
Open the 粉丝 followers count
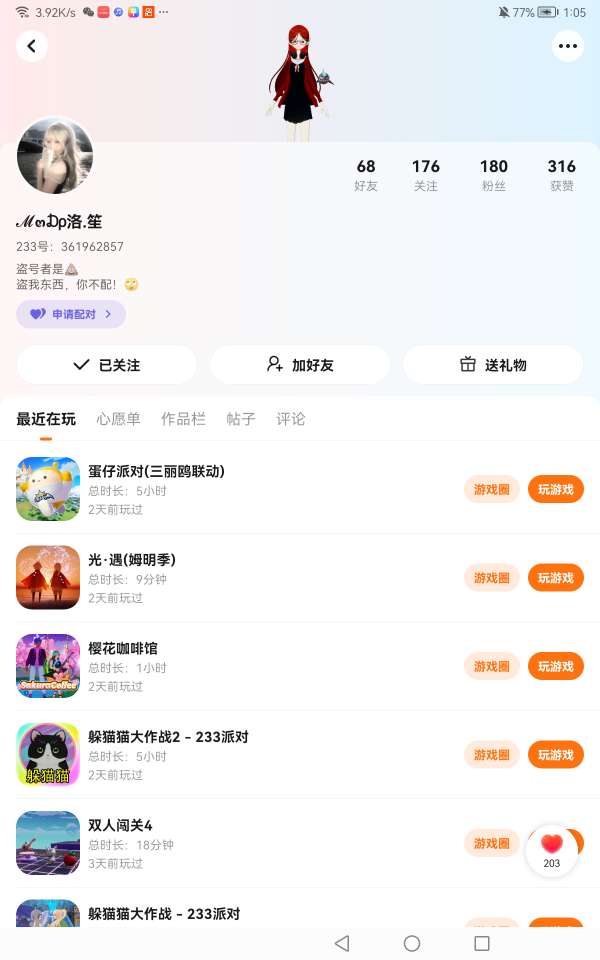click(494, 174)
